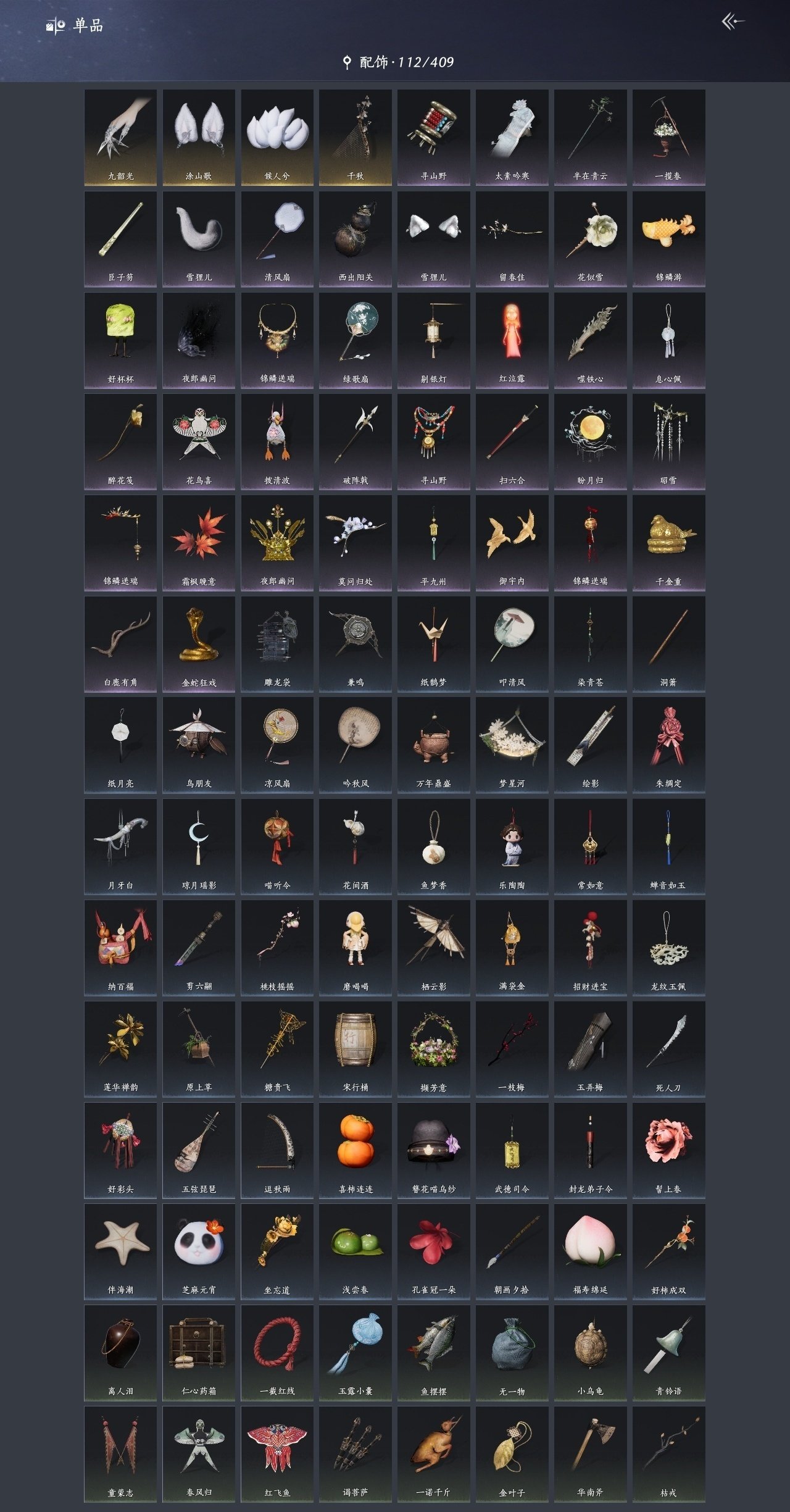Open the 五弦琵琶 pipa item
Screen dimensions: 790x1512
tap(199, 1150)
